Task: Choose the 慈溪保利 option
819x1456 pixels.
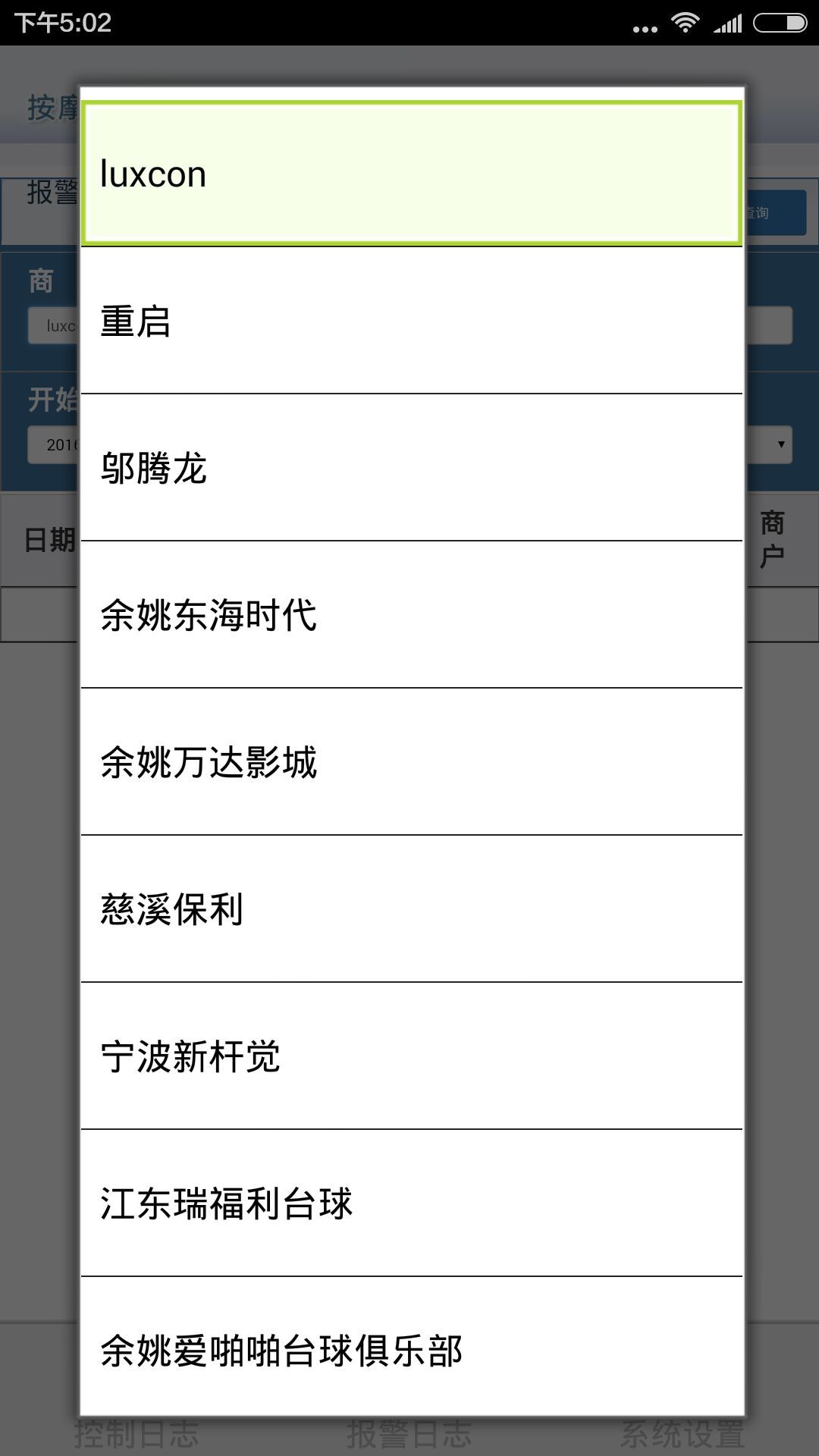Action: point(411,909)
